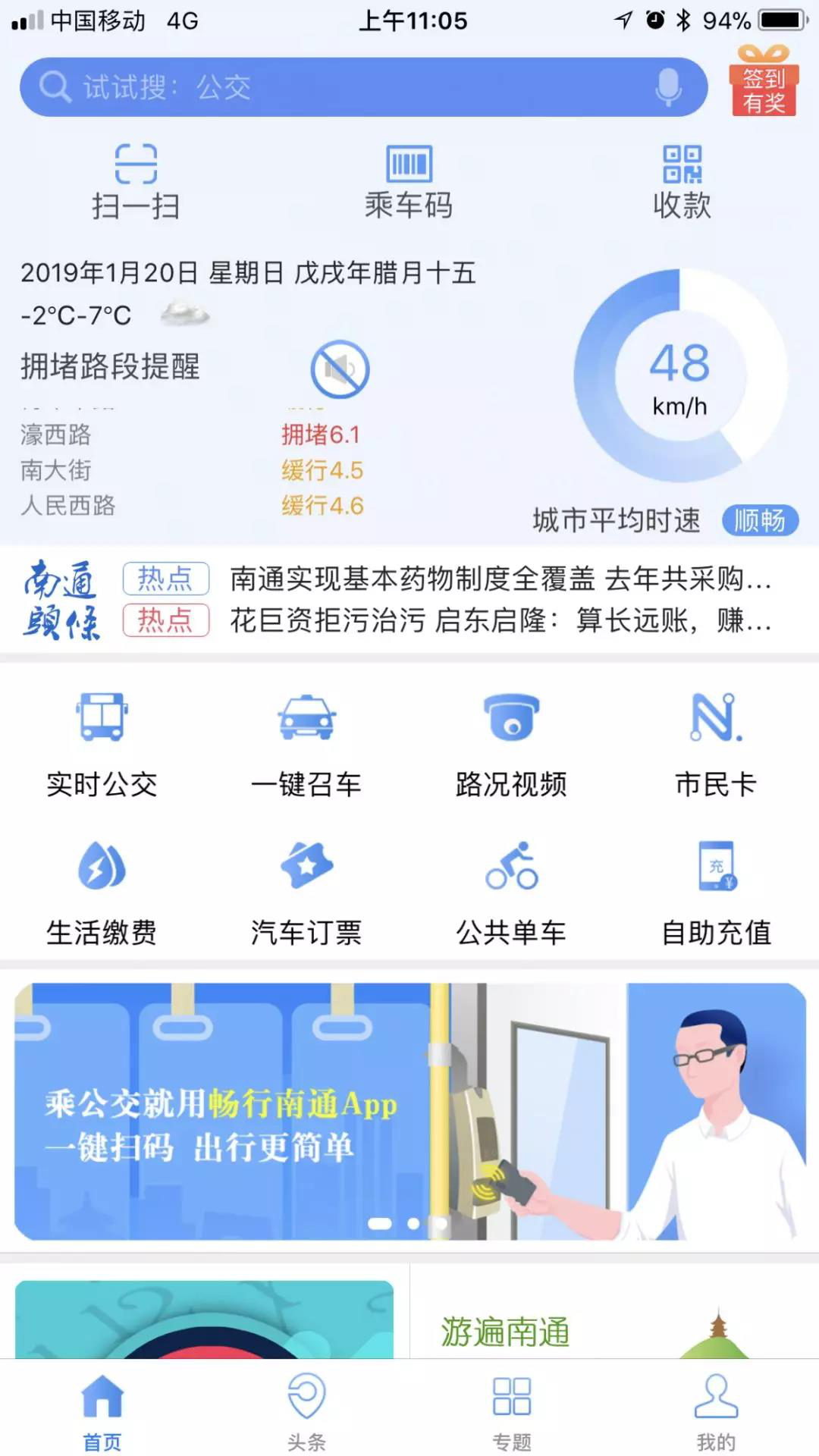This screenshot has width=819, height=1456.
Task: Switch to the 我的 tab
Action: [x=716, y=1410]
